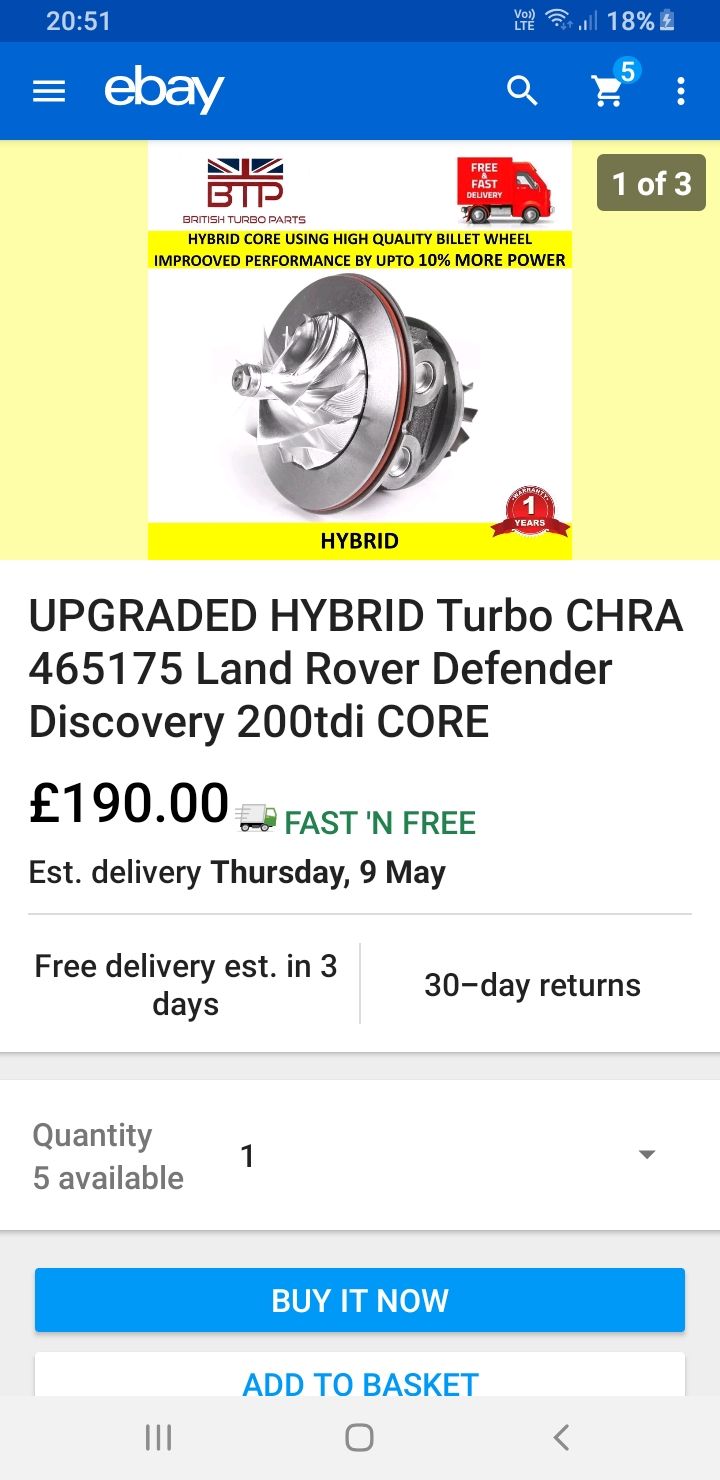The width and height of the screenshot is (720, 1480).
Task: Open the three-dot overflow menu
Action: (680, 91)
